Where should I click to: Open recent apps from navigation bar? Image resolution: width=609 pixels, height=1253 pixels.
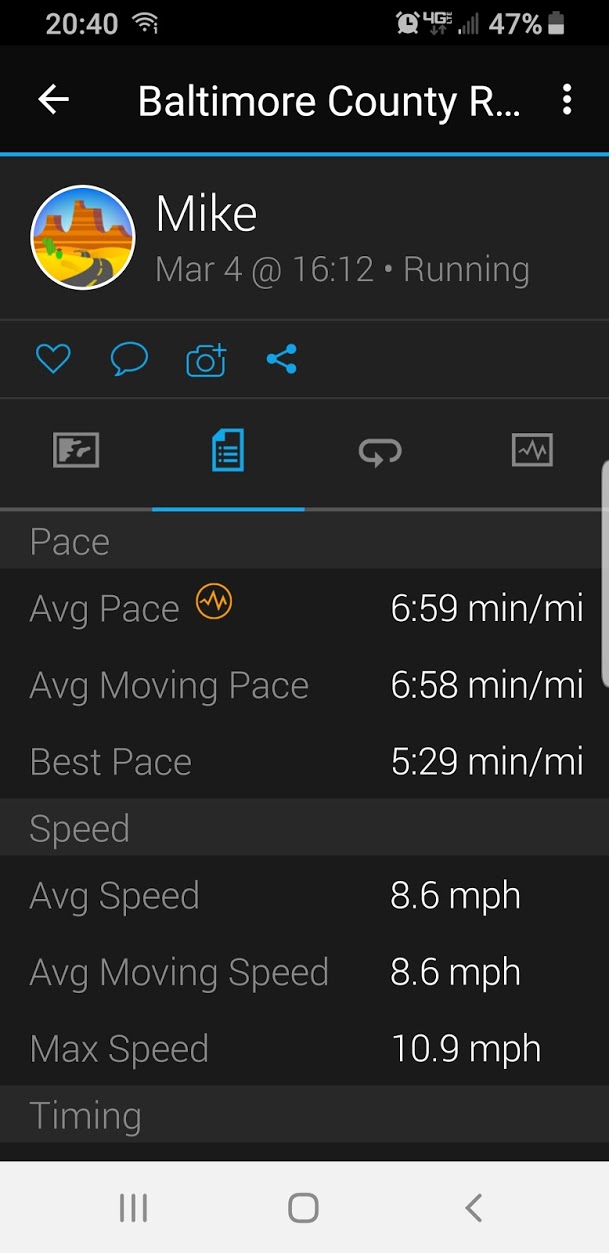pos(133,1208)
